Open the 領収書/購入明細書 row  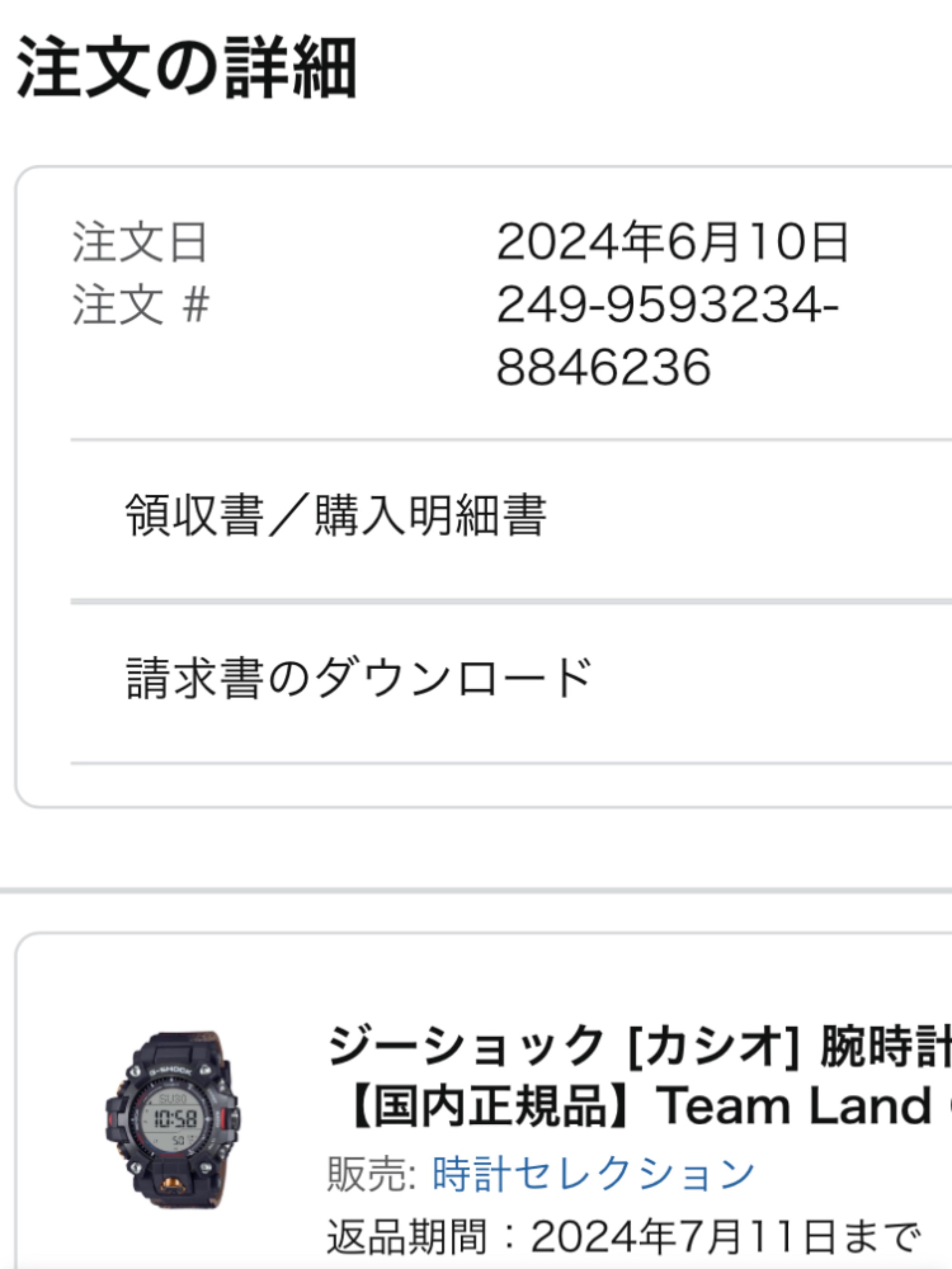pyautogui.click(x=336, y=516)
